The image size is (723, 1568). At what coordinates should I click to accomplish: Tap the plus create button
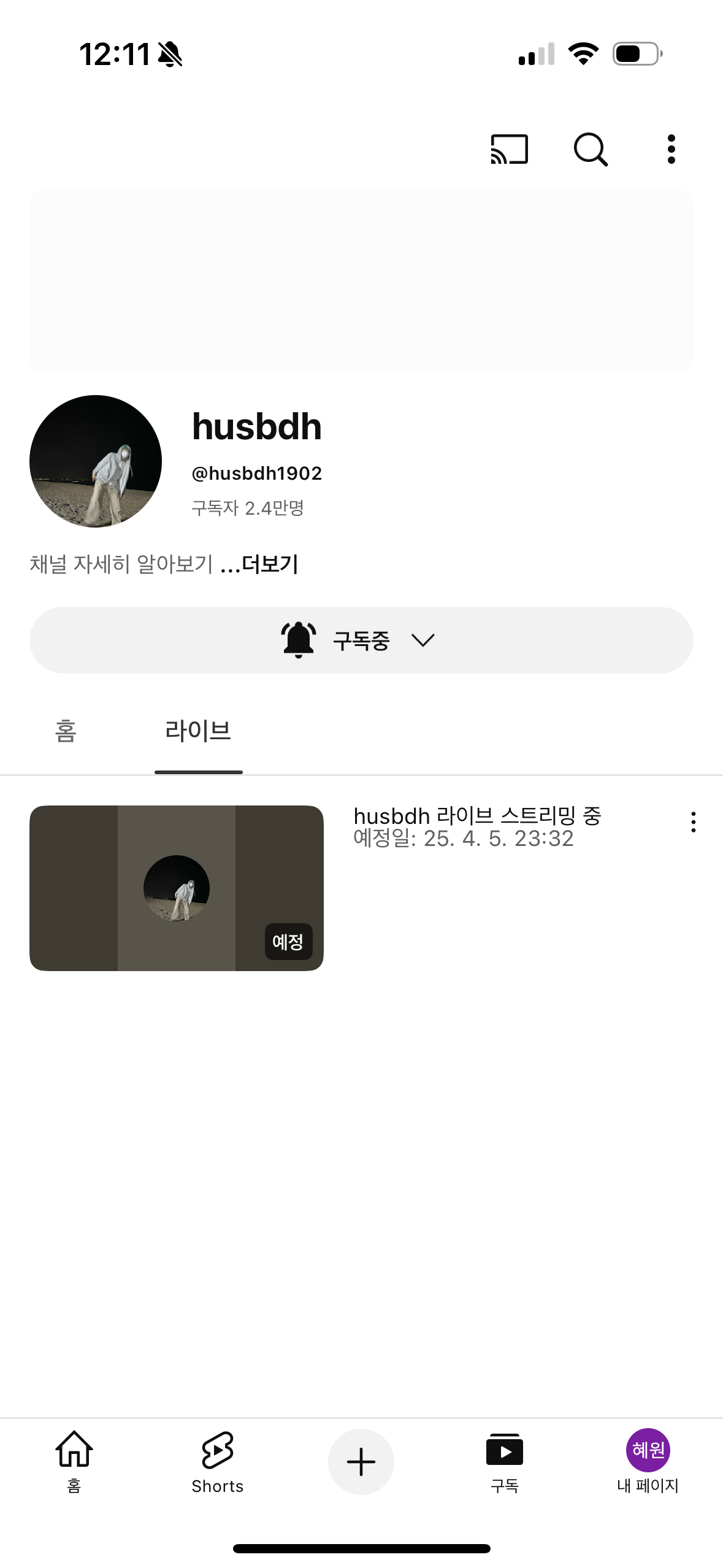coord(361,1461)
